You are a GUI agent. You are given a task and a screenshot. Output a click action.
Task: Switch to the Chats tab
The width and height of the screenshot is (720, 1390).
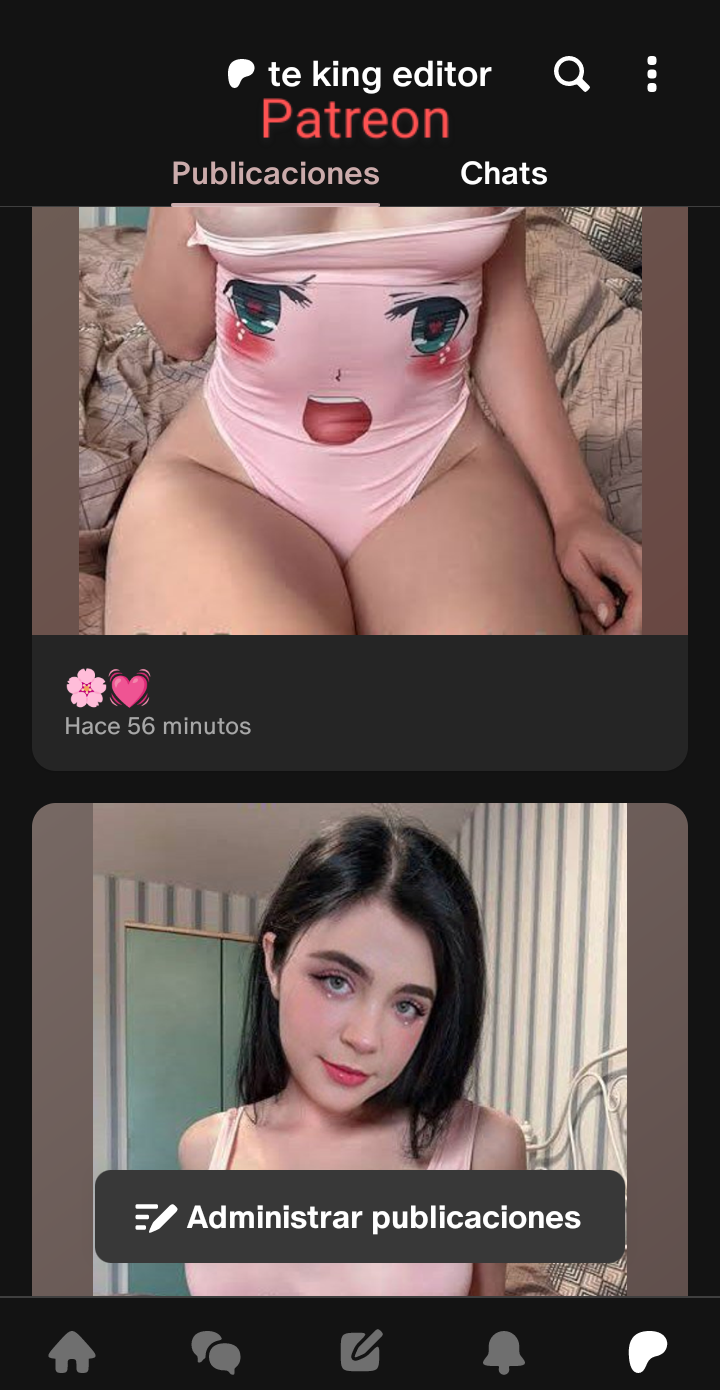(503, 174)
